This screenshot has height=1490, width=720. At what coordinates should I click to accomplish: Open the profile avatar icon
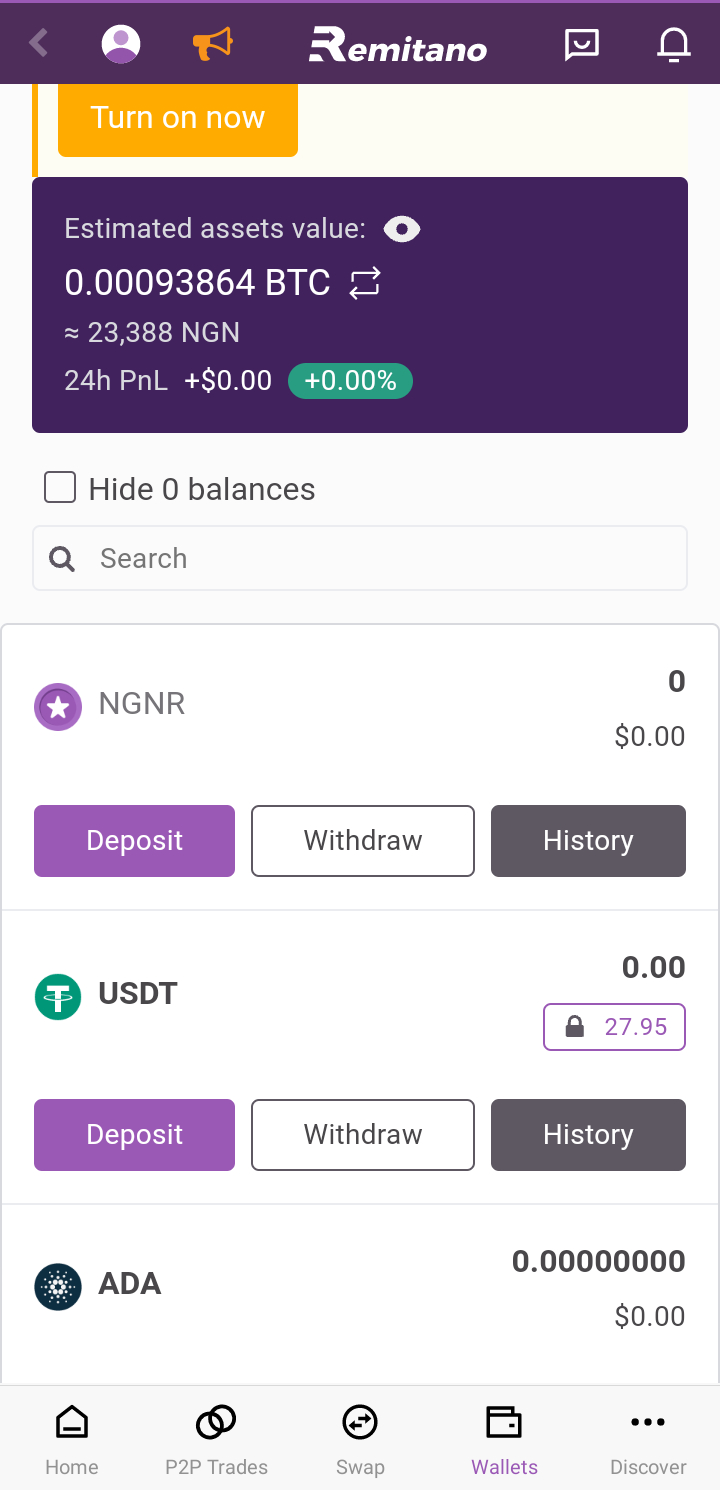121,43
